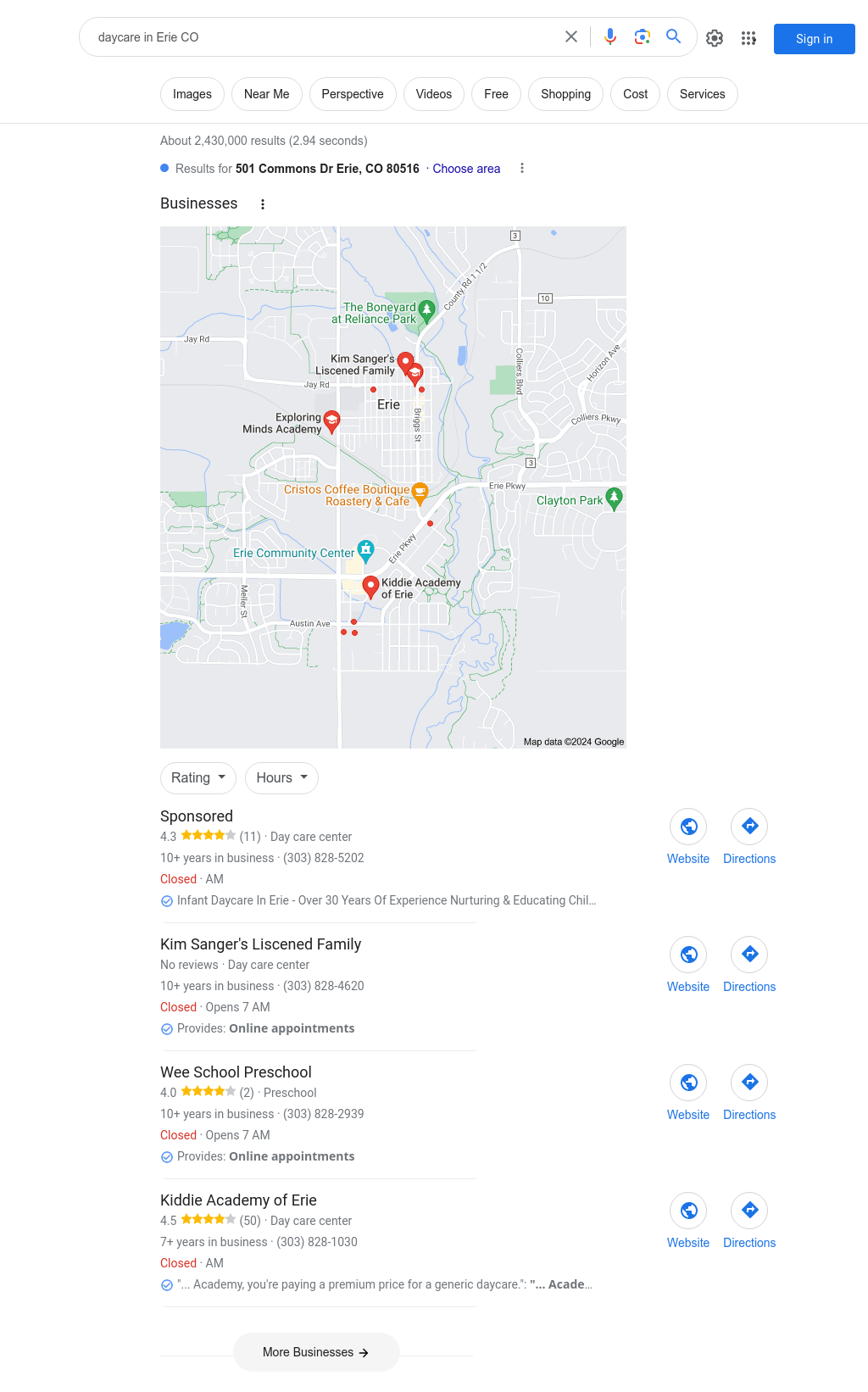Image resolution: width=868 pixels, height=1392 pixels.
Task: Open the Google apps grid
Action: click(748, 38)
